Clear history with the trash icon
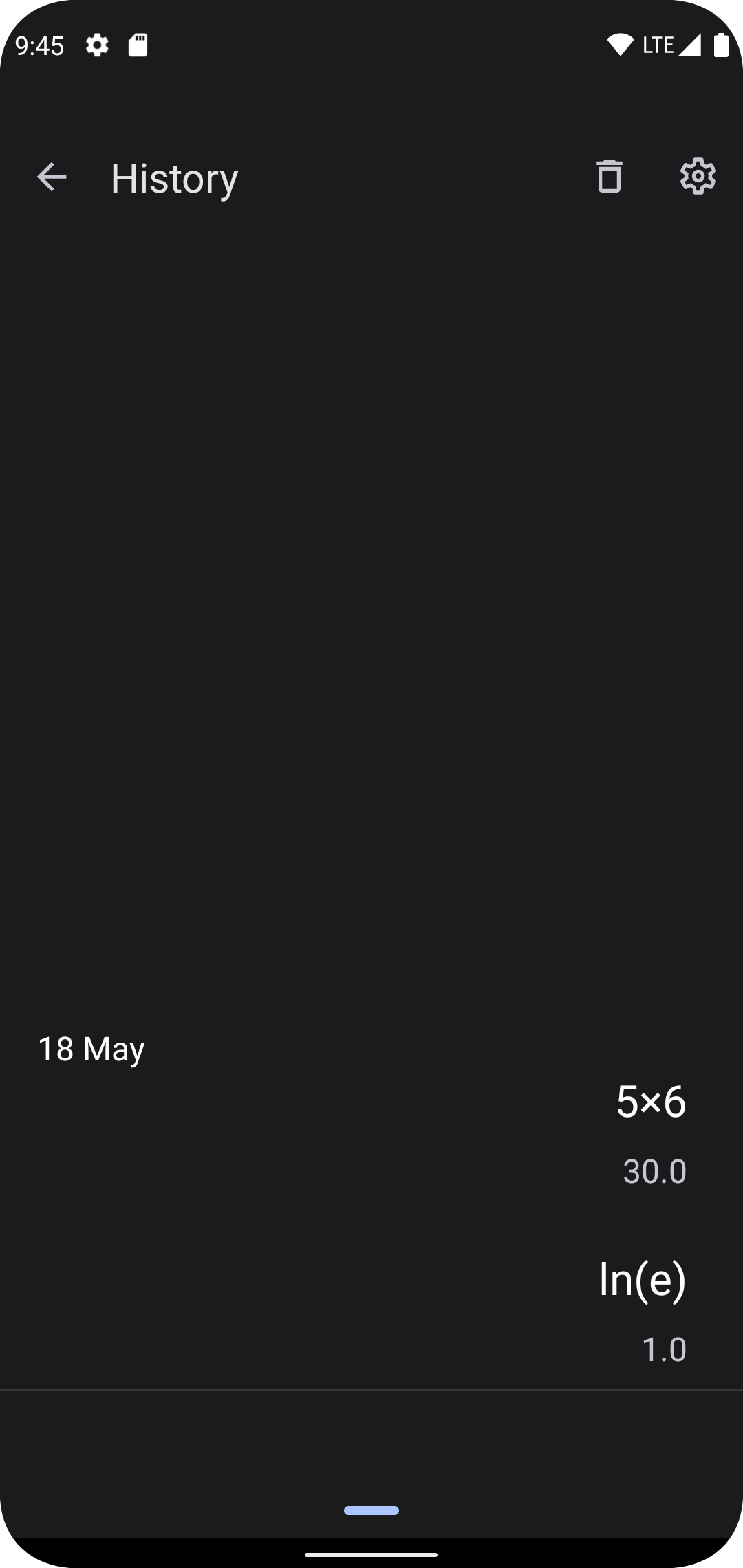The image size is (743, 1568). pos(609,177)
